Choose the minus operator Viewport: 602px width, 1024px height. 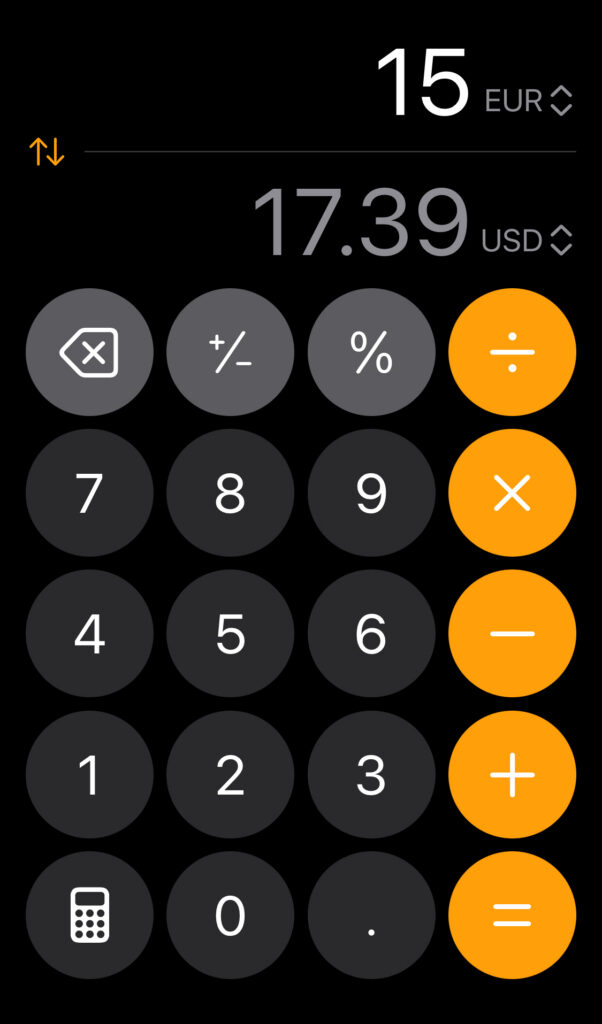(x=512, y=634)
